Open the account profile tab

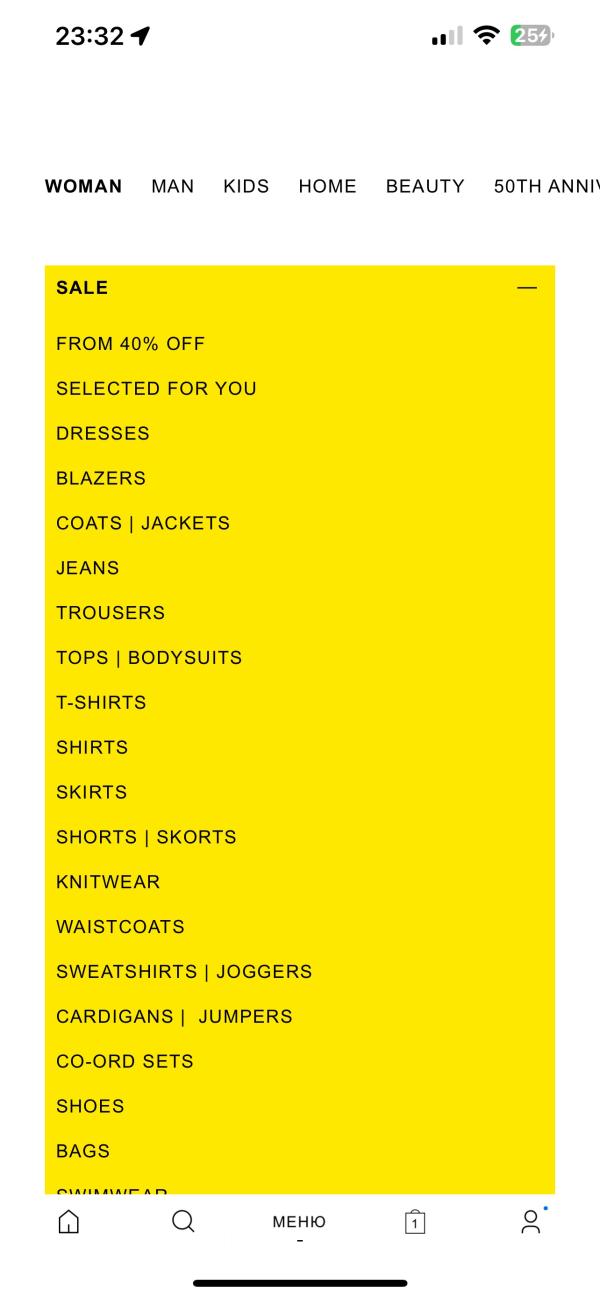(531, 1222)
